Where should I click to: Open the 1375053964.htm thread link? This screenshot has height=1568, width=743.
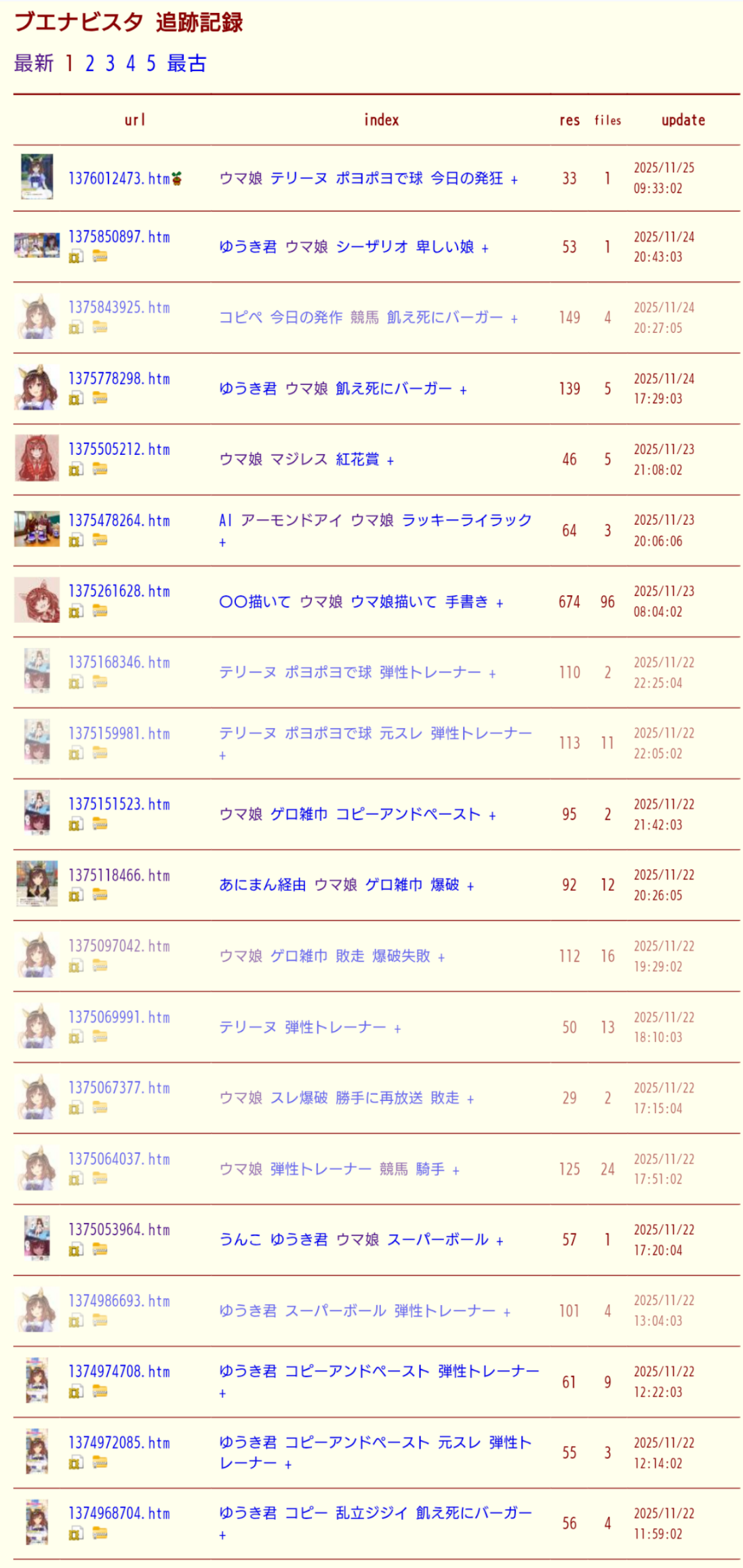(119, 1230)
